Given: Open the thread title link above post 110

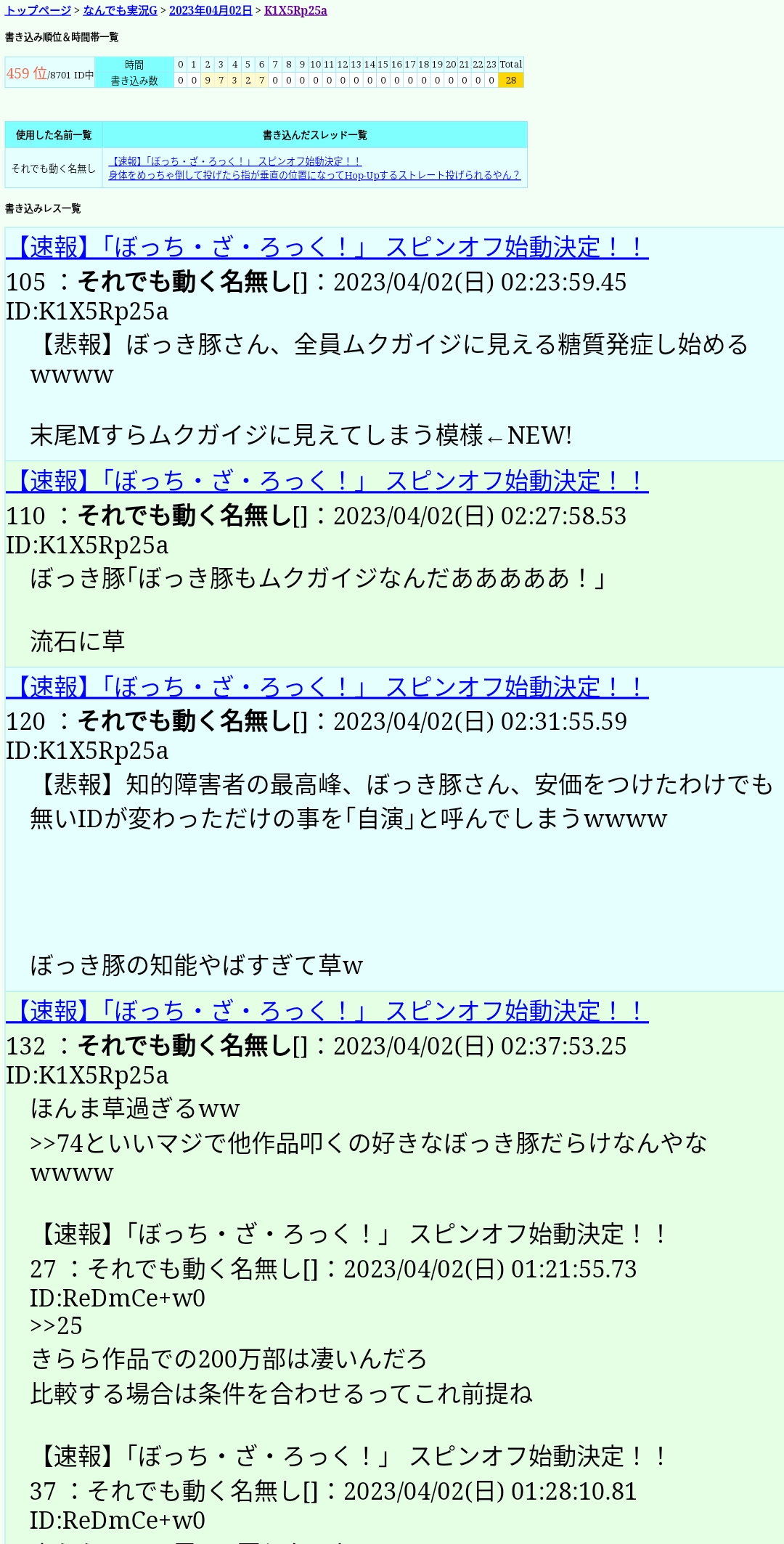Looking at the screenshot, I should point(327,481).
